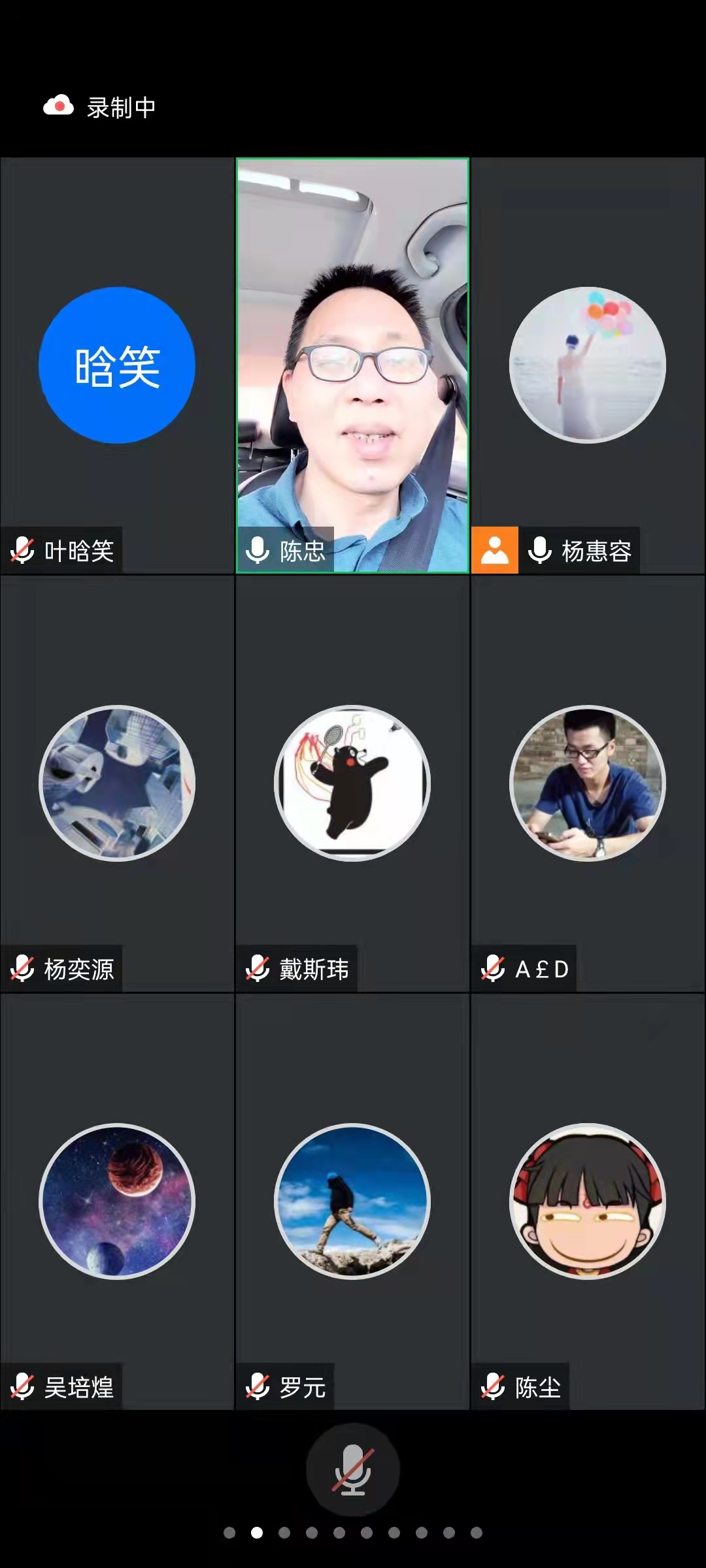Tap the cloud recording indicator 录制中
The height and width of the screenshot is (1568, 706).
click(x=99, y=107)
